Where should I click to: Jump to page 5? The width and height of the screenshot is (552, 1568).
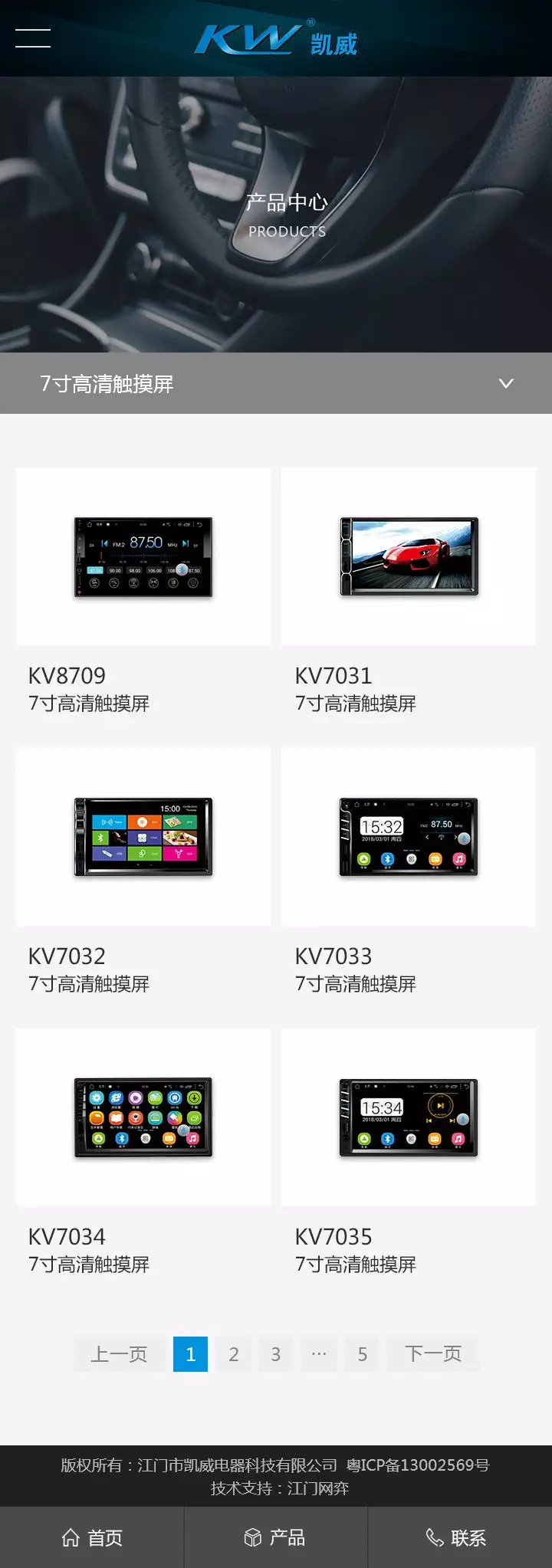point(363,1354)
